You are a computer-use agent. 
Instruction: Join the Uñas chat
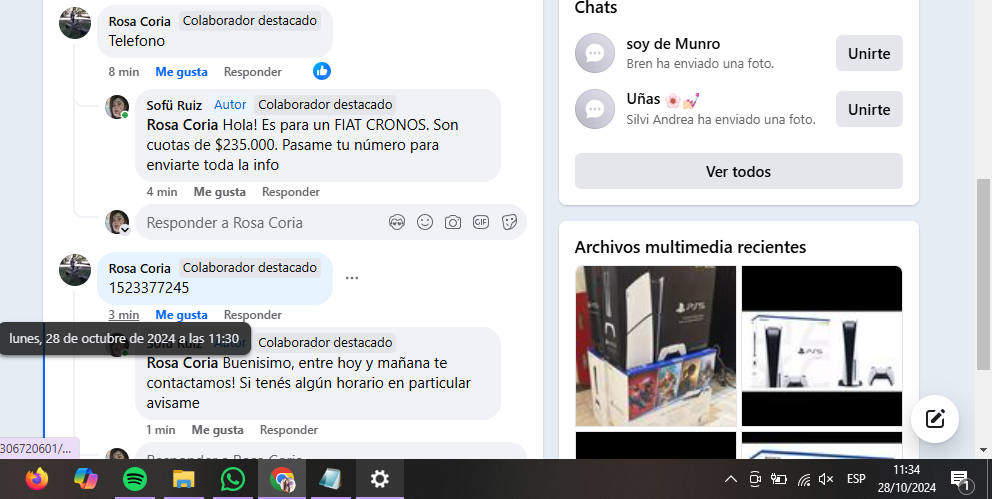868,110
